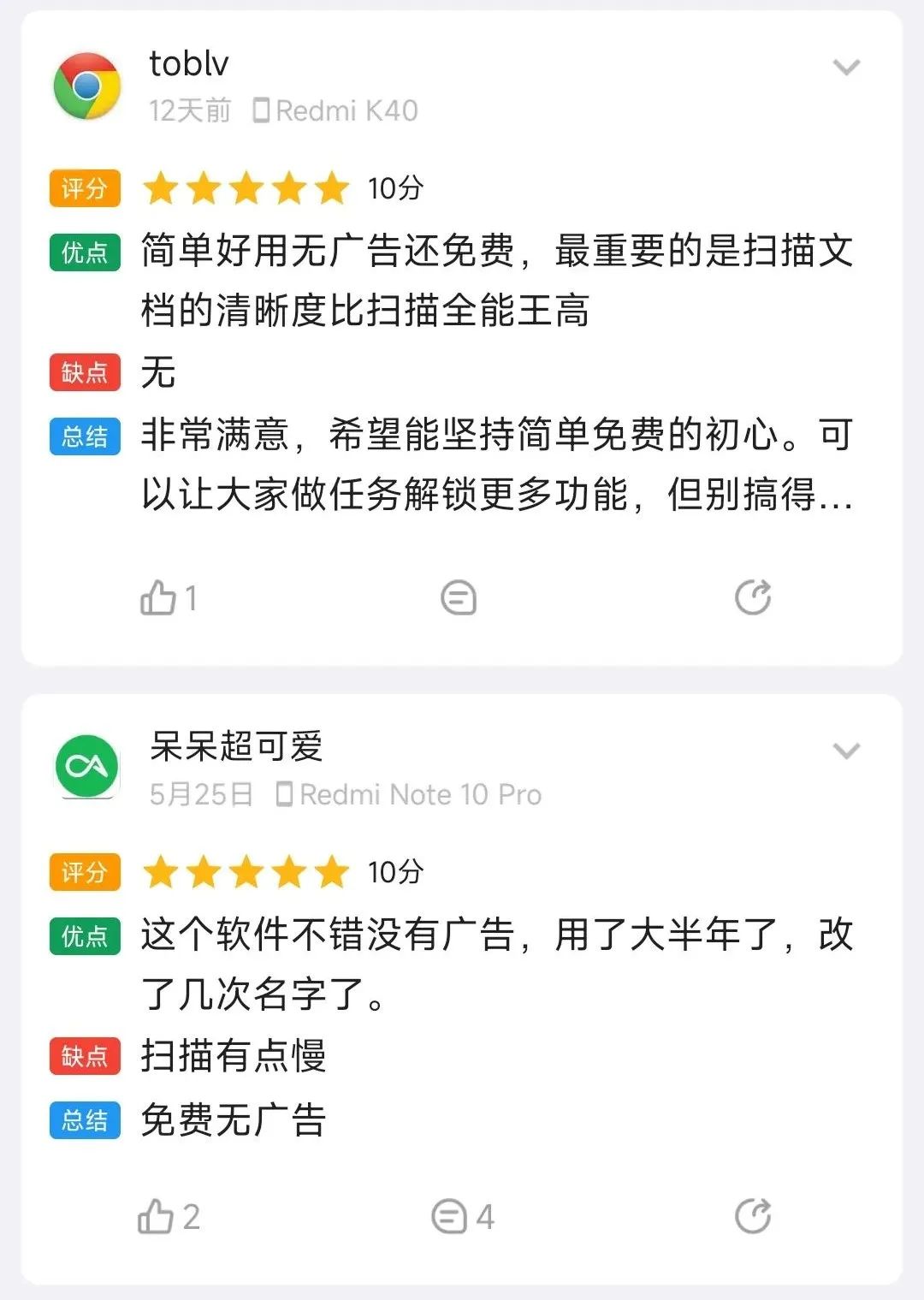Click the thumbs-up icon on toblv's review
Screen dimensions: 924x1300
(159, 597)
